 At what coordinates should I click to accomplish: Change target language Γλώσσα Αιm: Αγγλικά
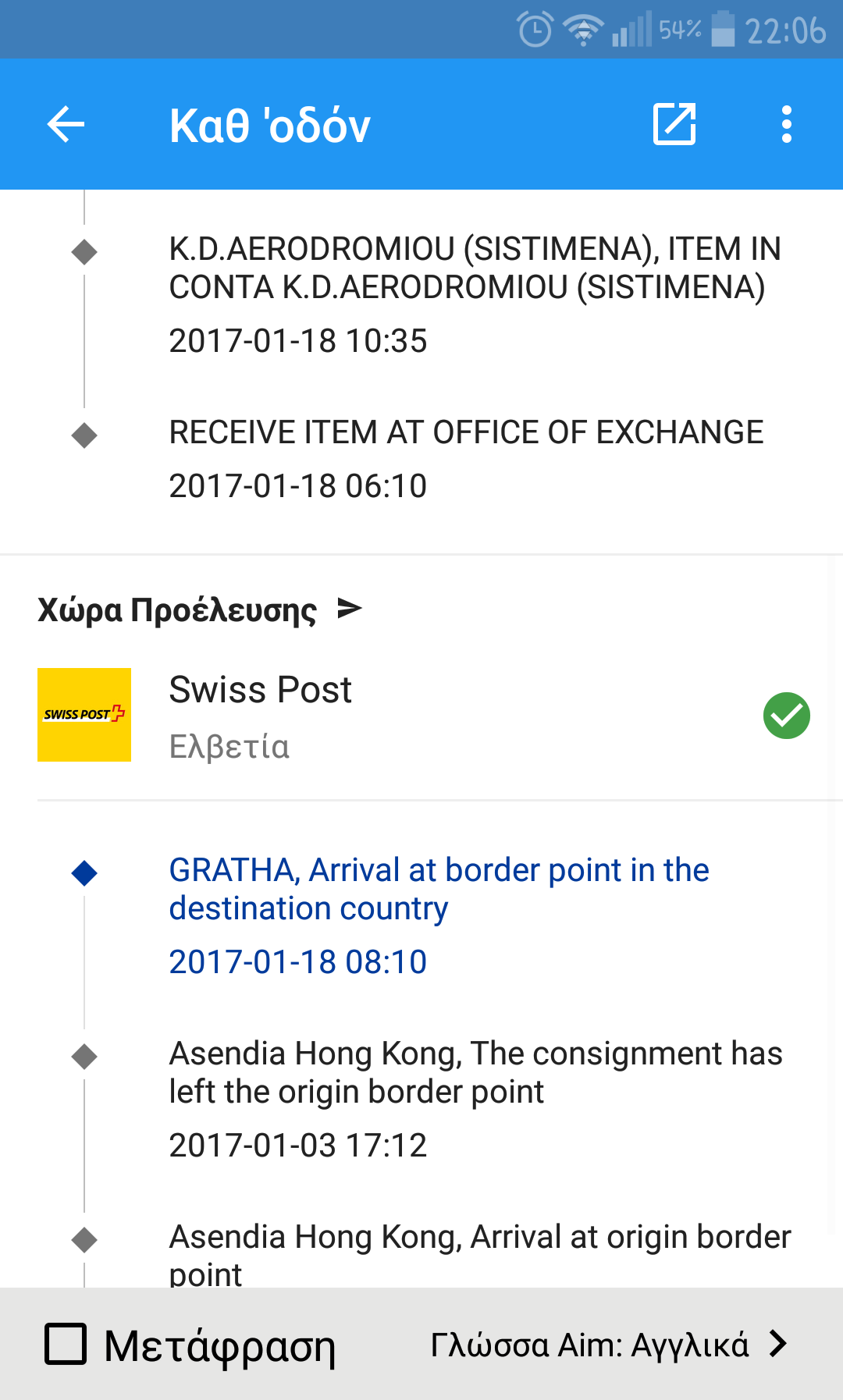[609, 1345]
